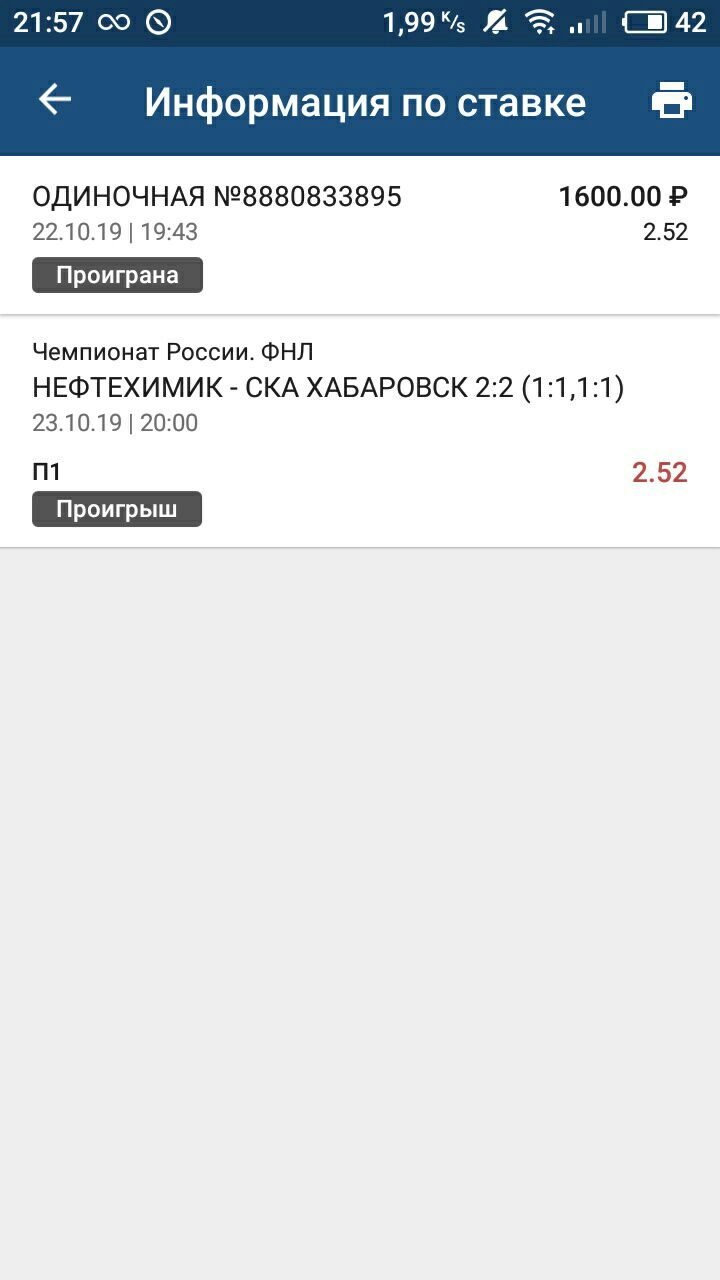Go back using the top-left arrow
This screenshot has width=720, height=1280.
click(x=55, y=100)
